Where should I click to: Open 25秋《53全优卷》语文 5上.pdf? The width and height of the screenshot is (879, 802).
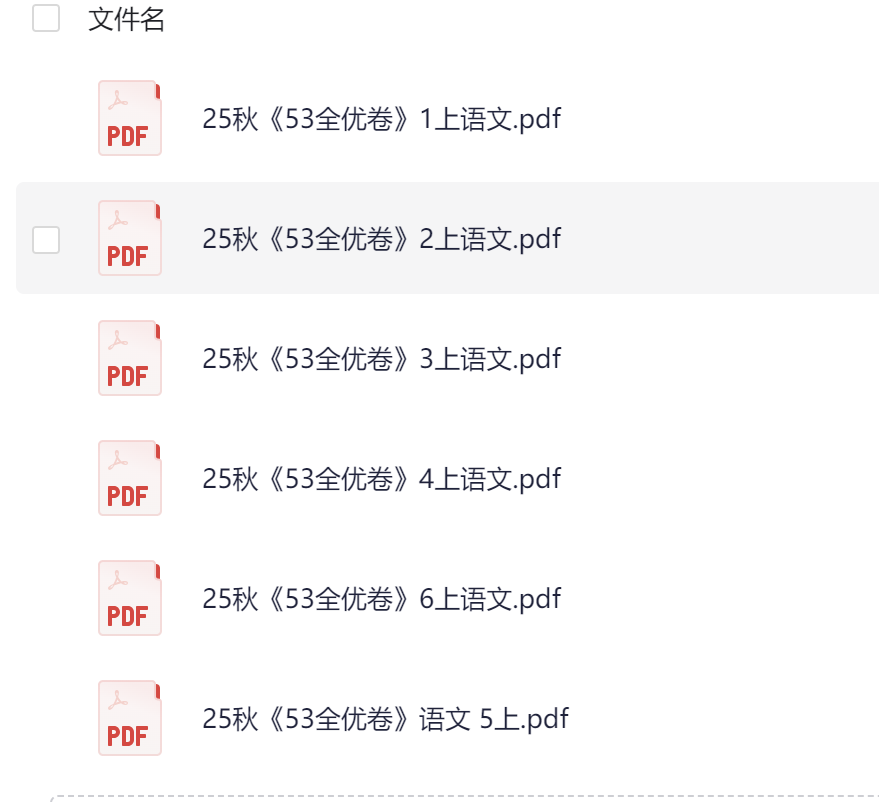385,719
